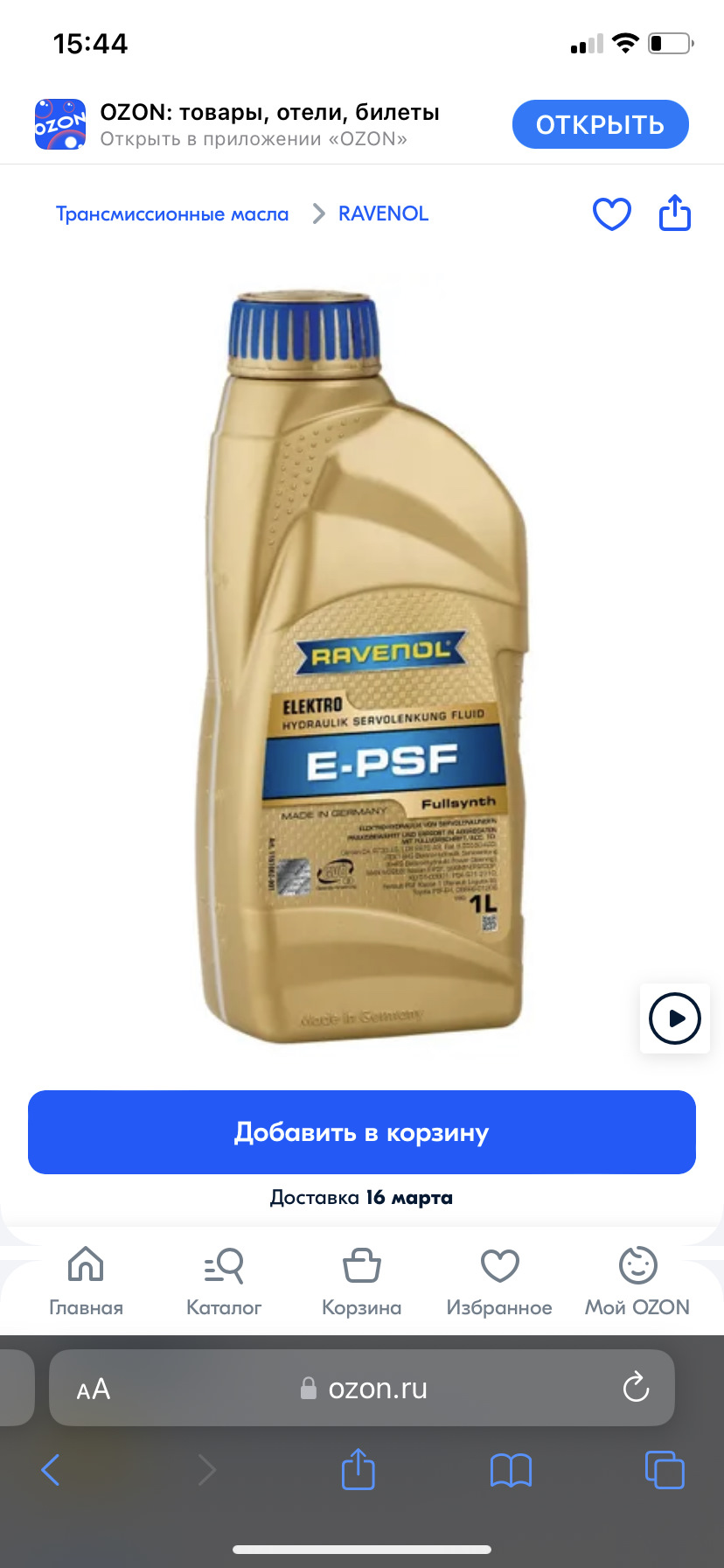Show open Safari tabs
The height and width of the screenshot is (1568, 724).
664,1470
